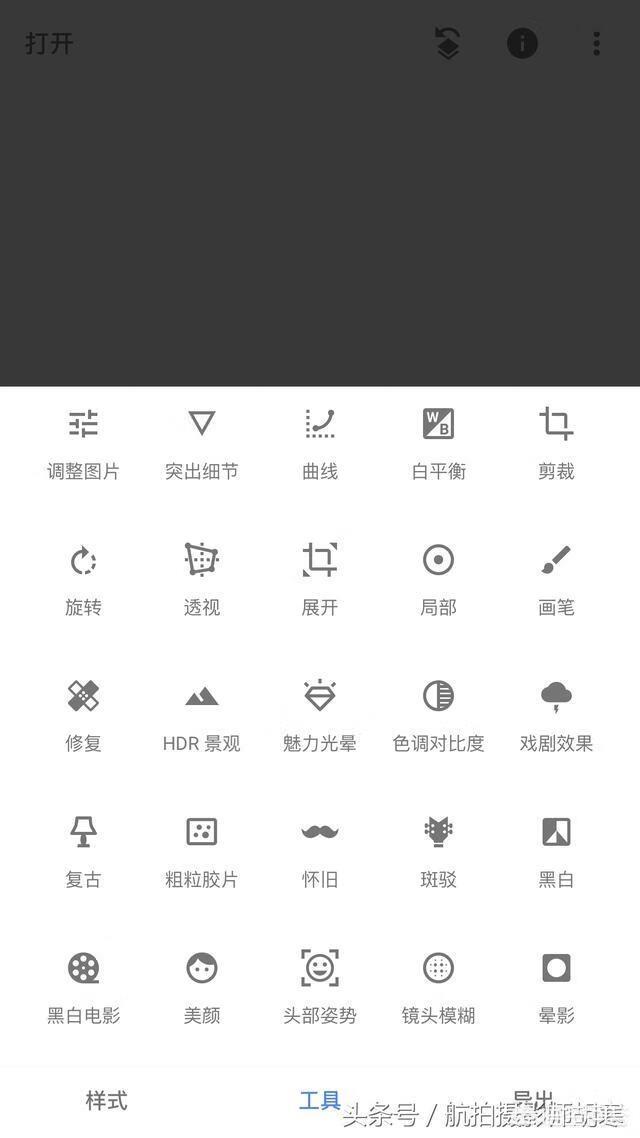Open the 透视 perspective tool
Screen dimensions: 640x1138
pos(202,579)
